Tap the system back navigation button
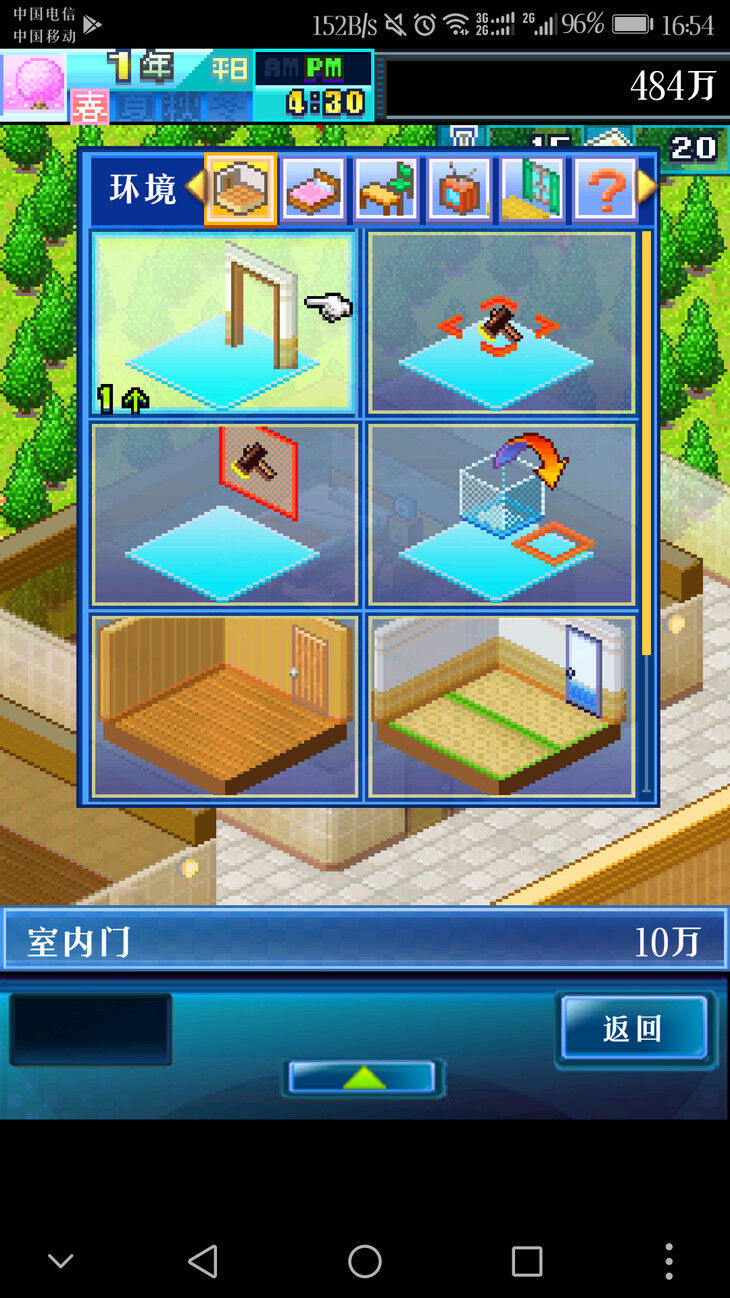 (203, 1261)
